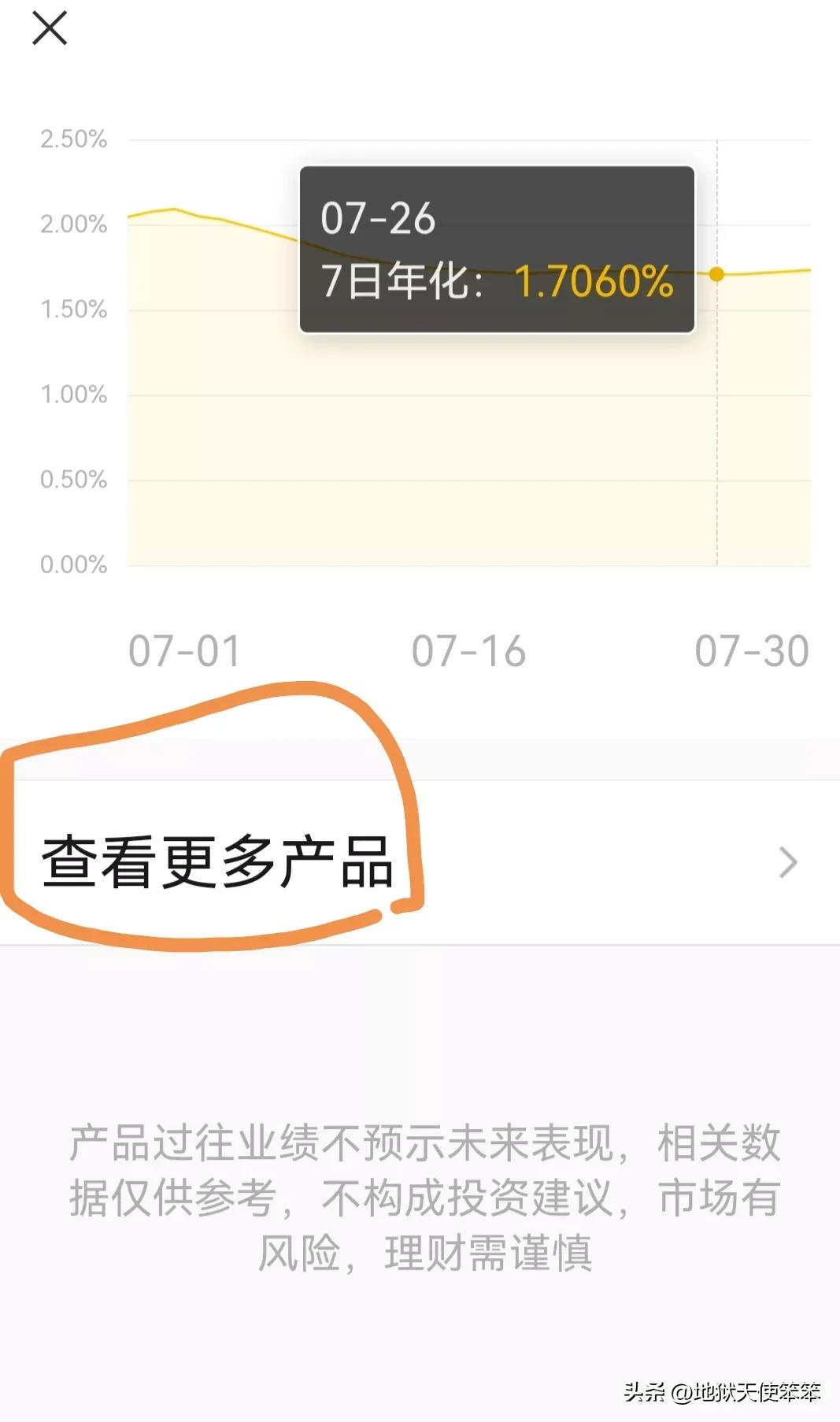Tap the highlighted 1.7060% yield value
This screenshot has width=840, height=1422.
pos(594,285)
